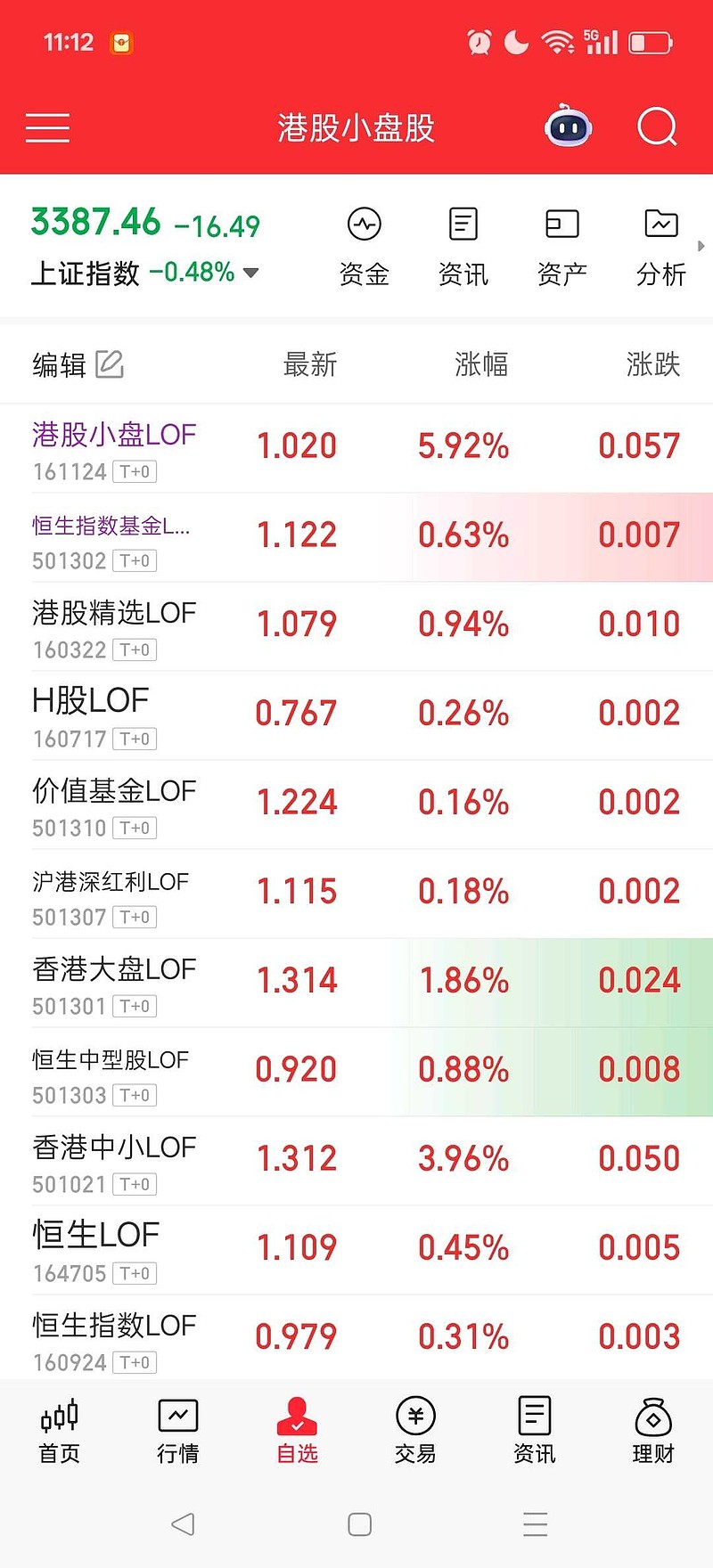The image size is (713, 1568).
Task: Open the 资产 shortcut
Action: (562, 247)
